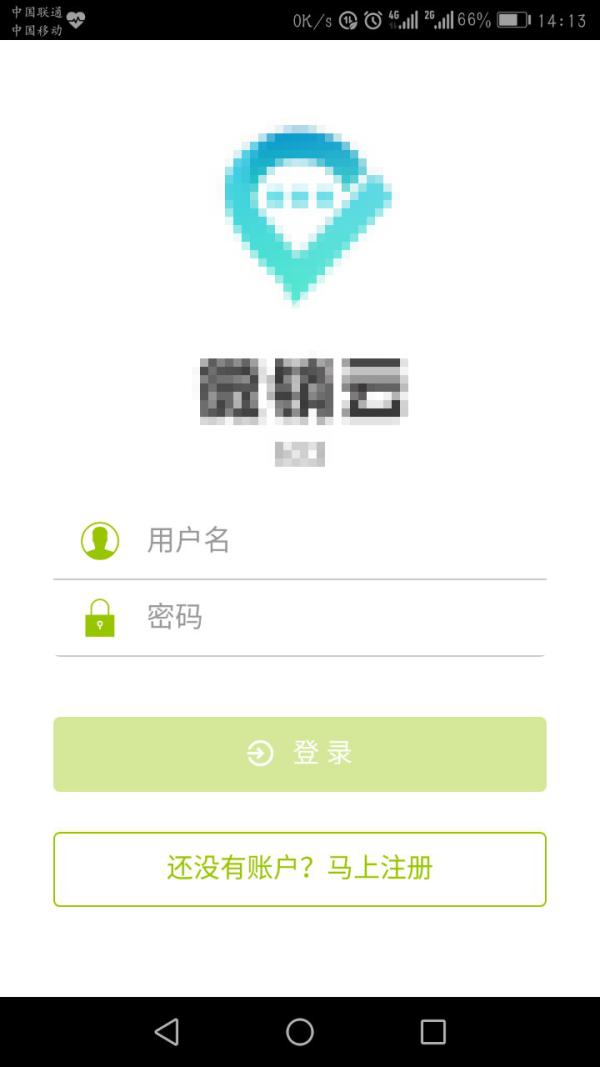This screenshot has width=600, height=1067.
Task: Return to the home screen
Action: tap(300, 1031)
